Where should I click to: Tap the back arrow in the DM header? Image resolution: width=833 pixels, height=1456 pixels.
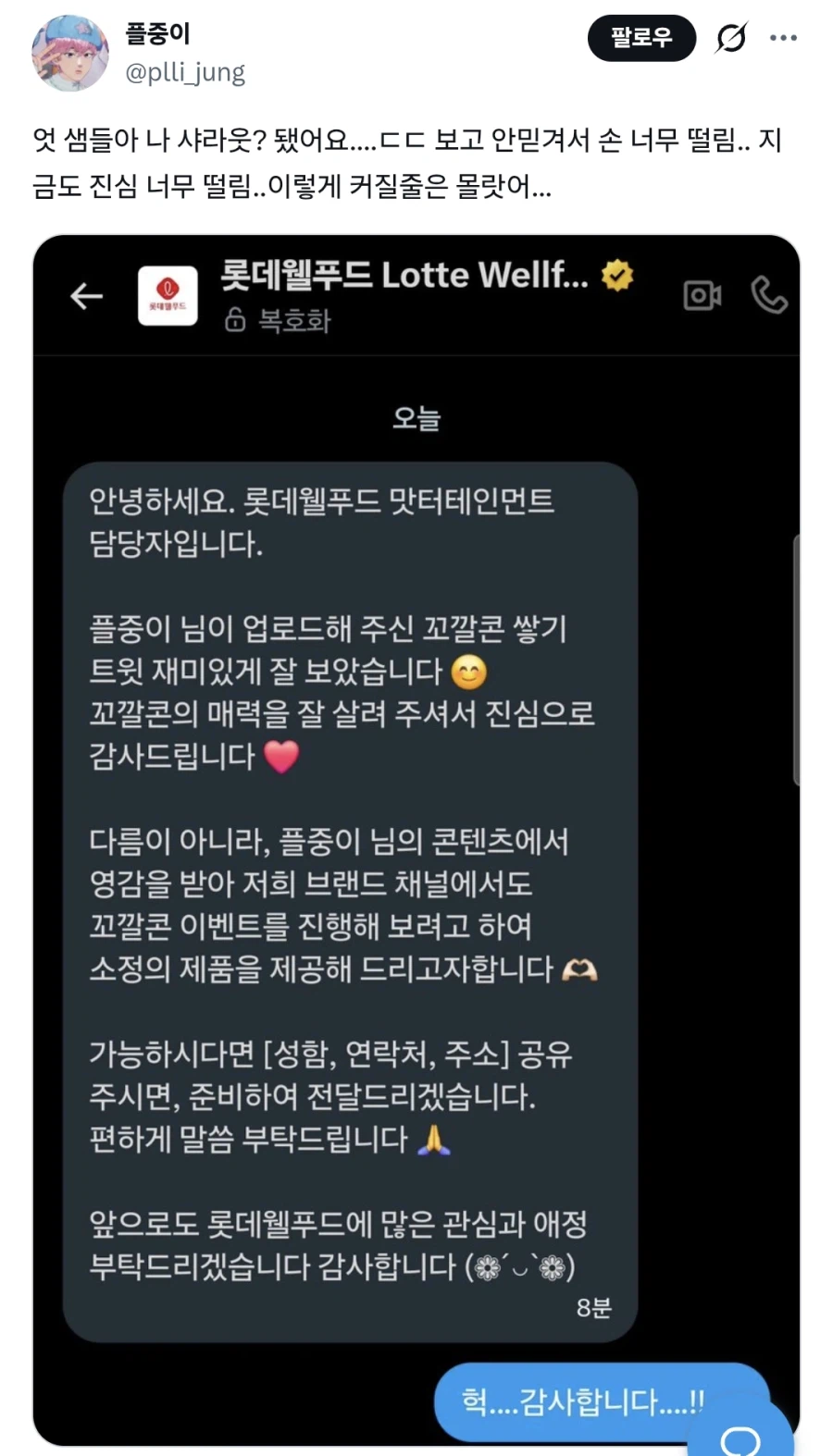pyautogui.click(x=87, y=296)
